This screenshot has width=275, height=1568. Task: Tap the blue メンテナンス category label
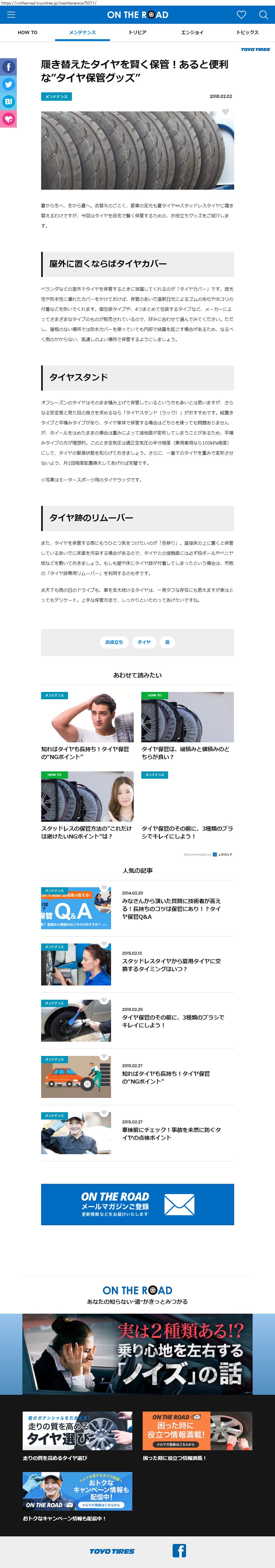point(56,97)
